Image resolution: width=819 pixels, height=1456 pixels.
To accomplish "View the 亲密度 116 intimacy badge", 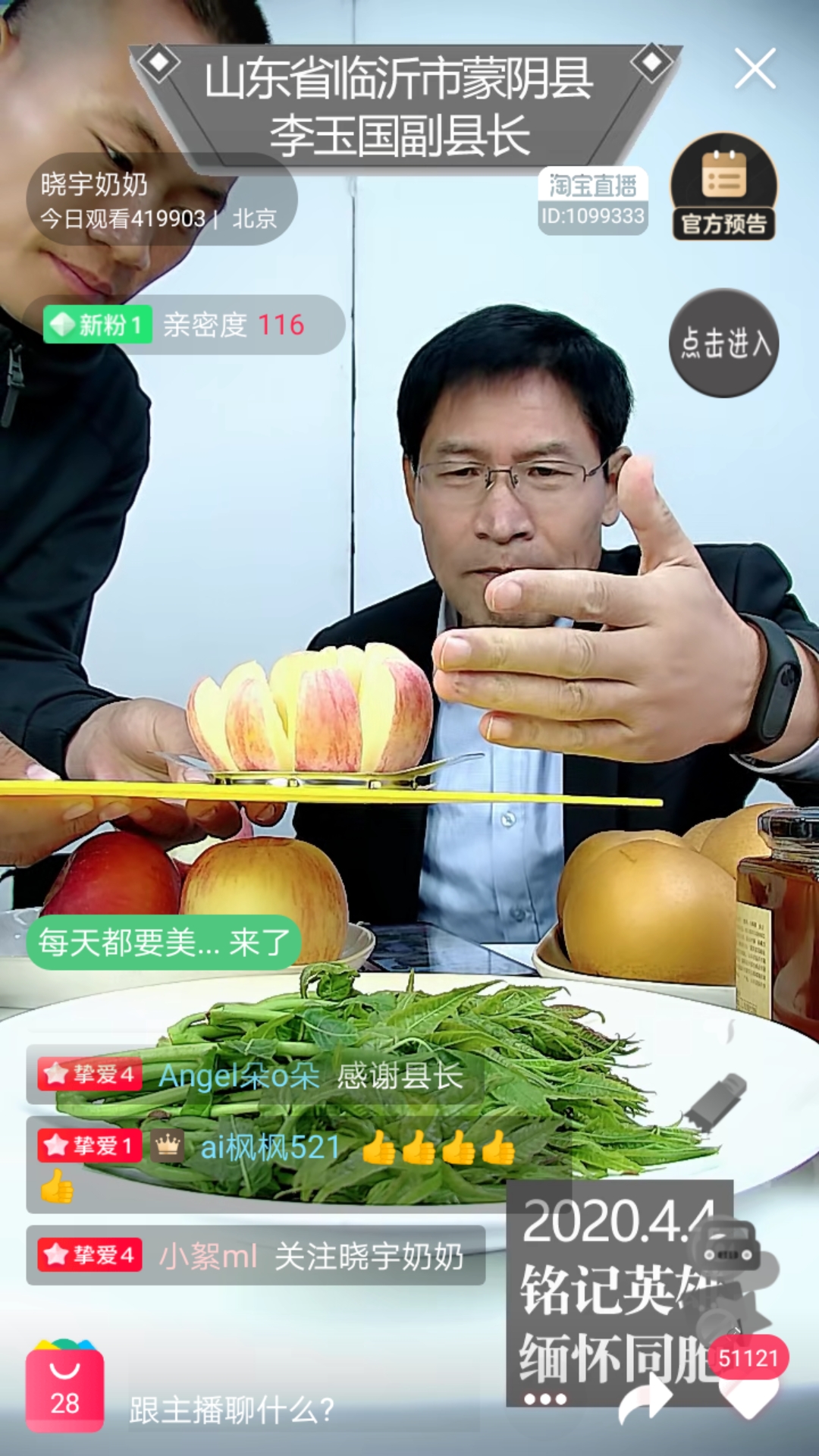I will click(x=184, y=325).
